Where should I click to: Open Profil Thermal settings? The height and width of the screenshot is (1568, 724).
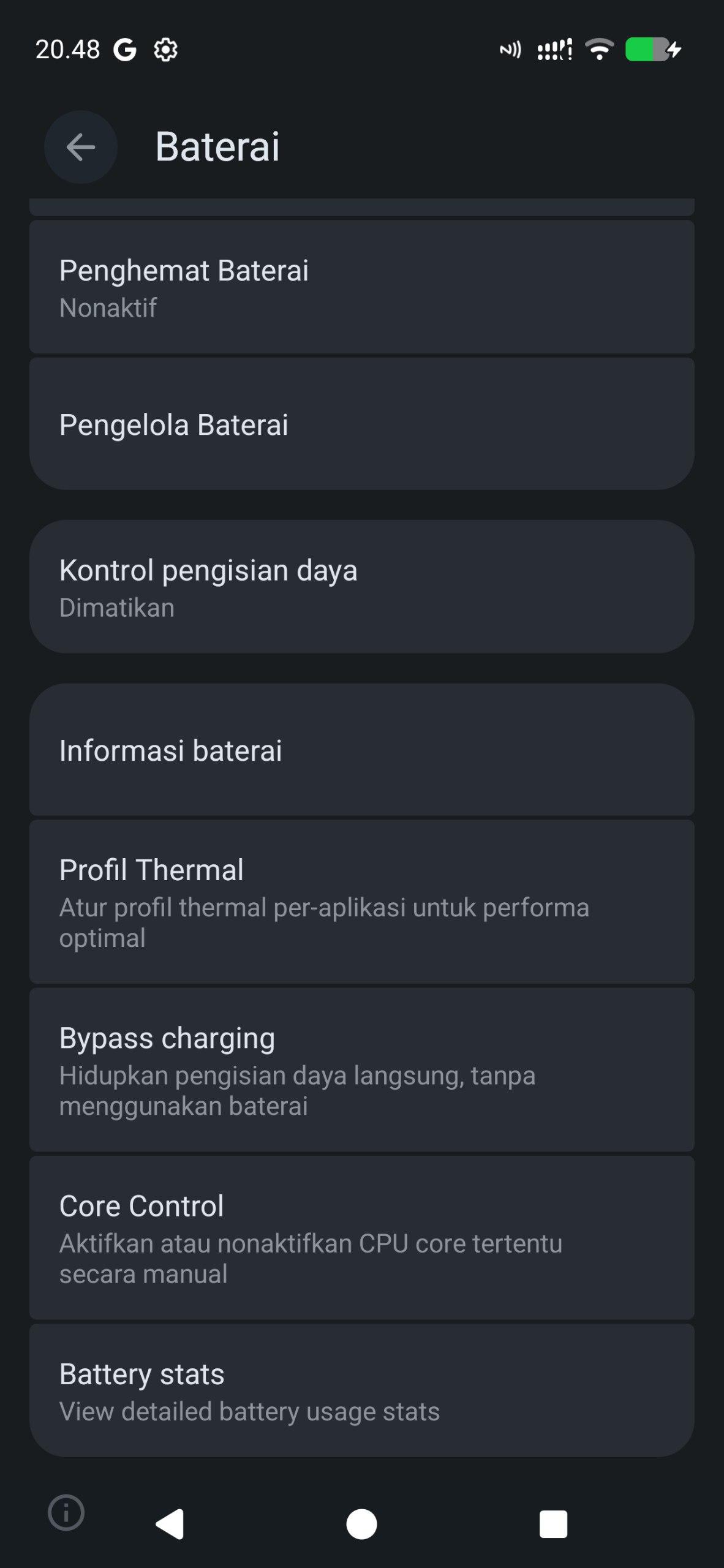(x=361, y=902)
